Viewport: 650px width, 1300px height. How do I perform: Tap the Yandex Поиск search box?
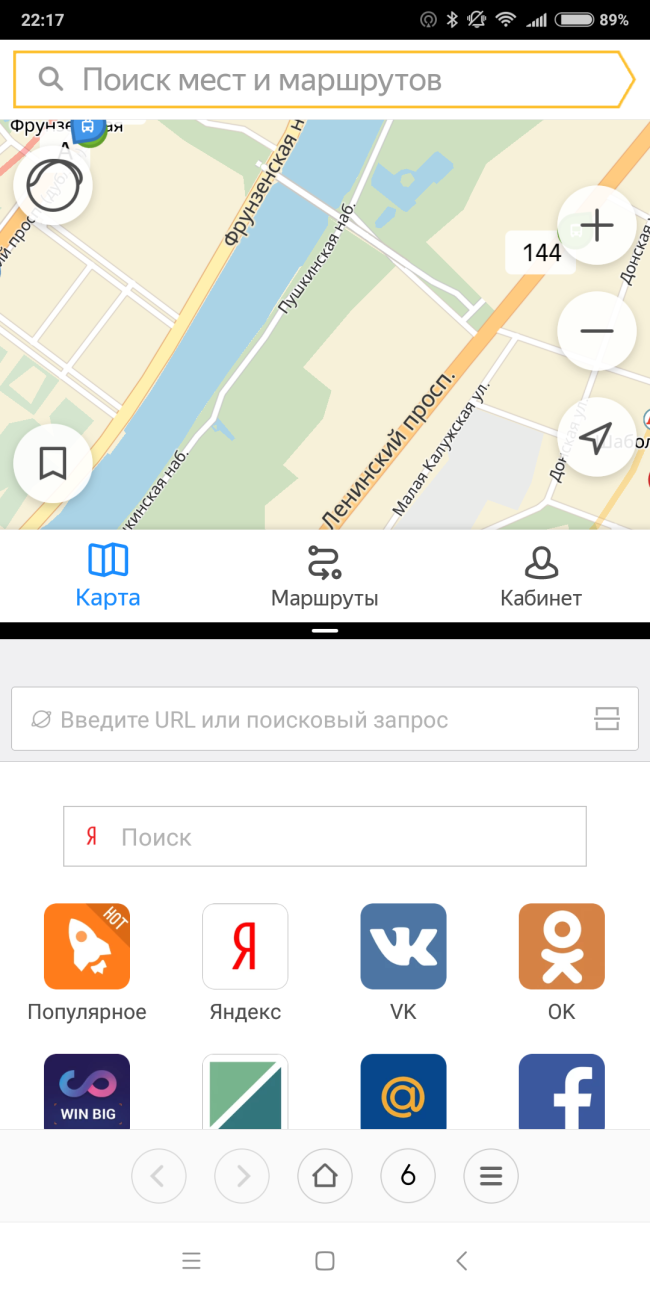[324, 837]
